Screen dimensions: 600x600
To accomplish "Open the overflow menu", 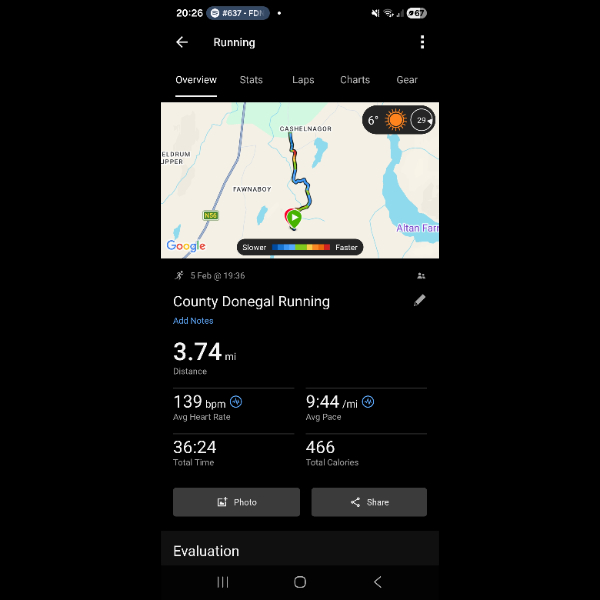I will pyautogui.click(x=422, y=42).
